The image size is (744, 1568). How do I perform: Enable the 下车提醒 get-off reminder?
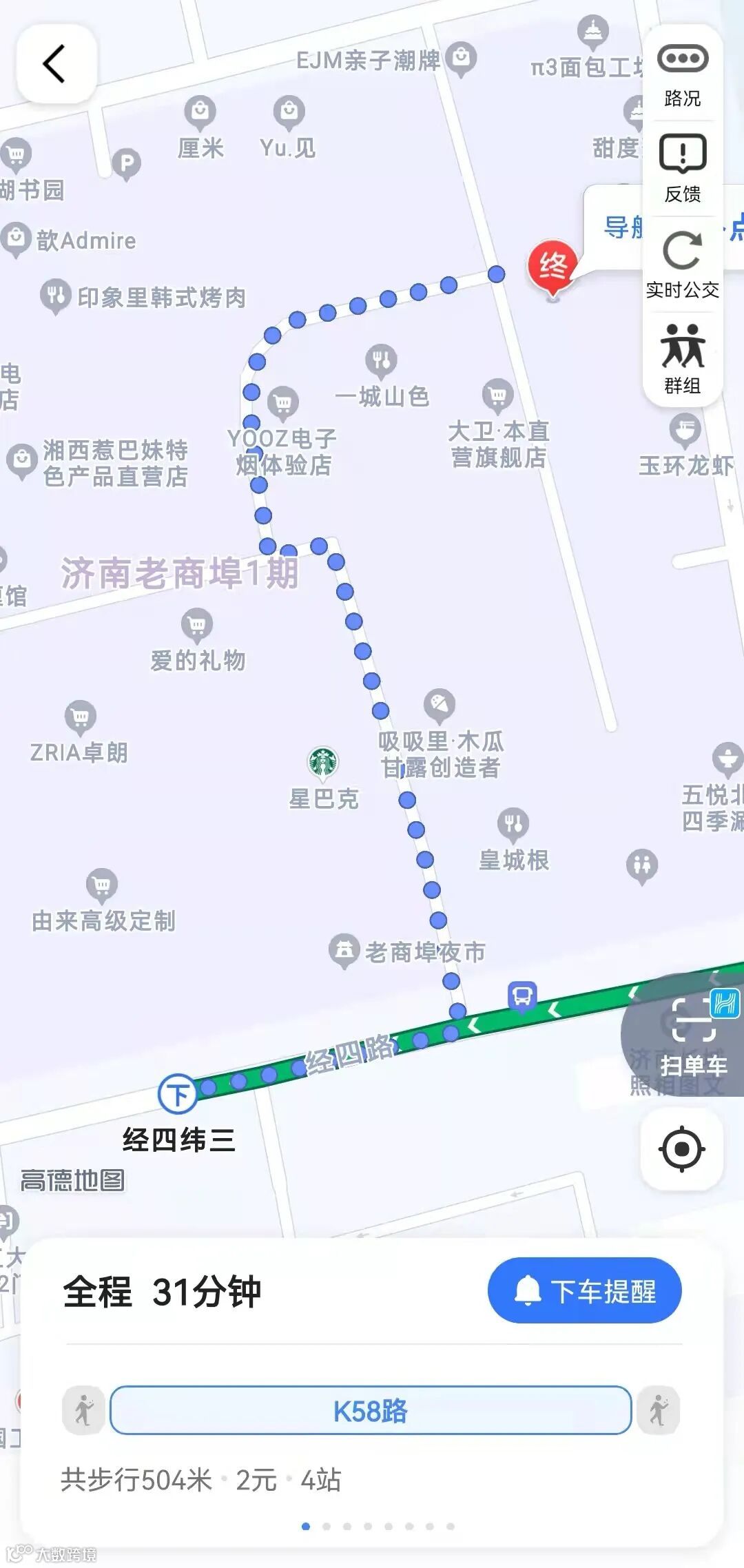[584, 1290]
